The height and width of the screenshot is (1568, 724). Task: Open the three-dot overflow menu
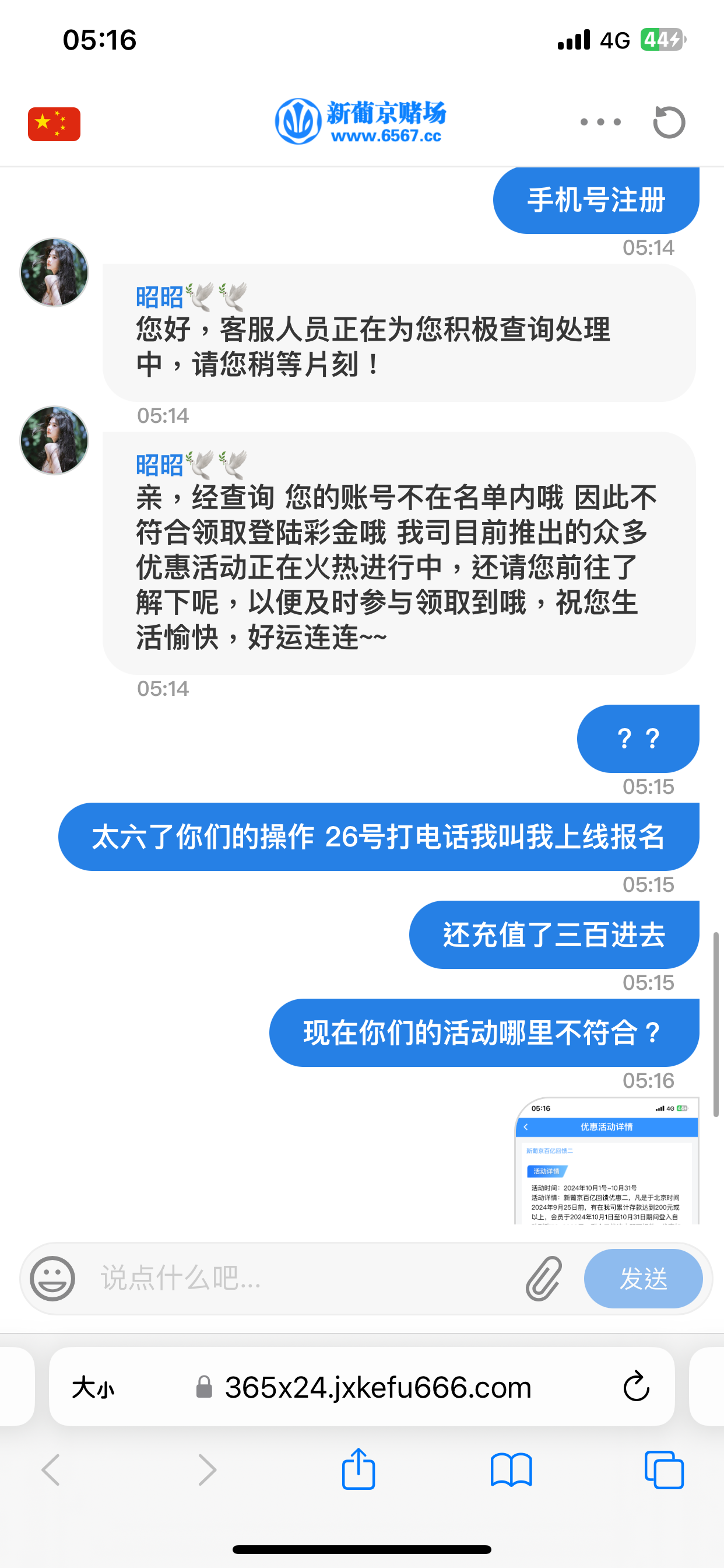click(x=600, y=122)
